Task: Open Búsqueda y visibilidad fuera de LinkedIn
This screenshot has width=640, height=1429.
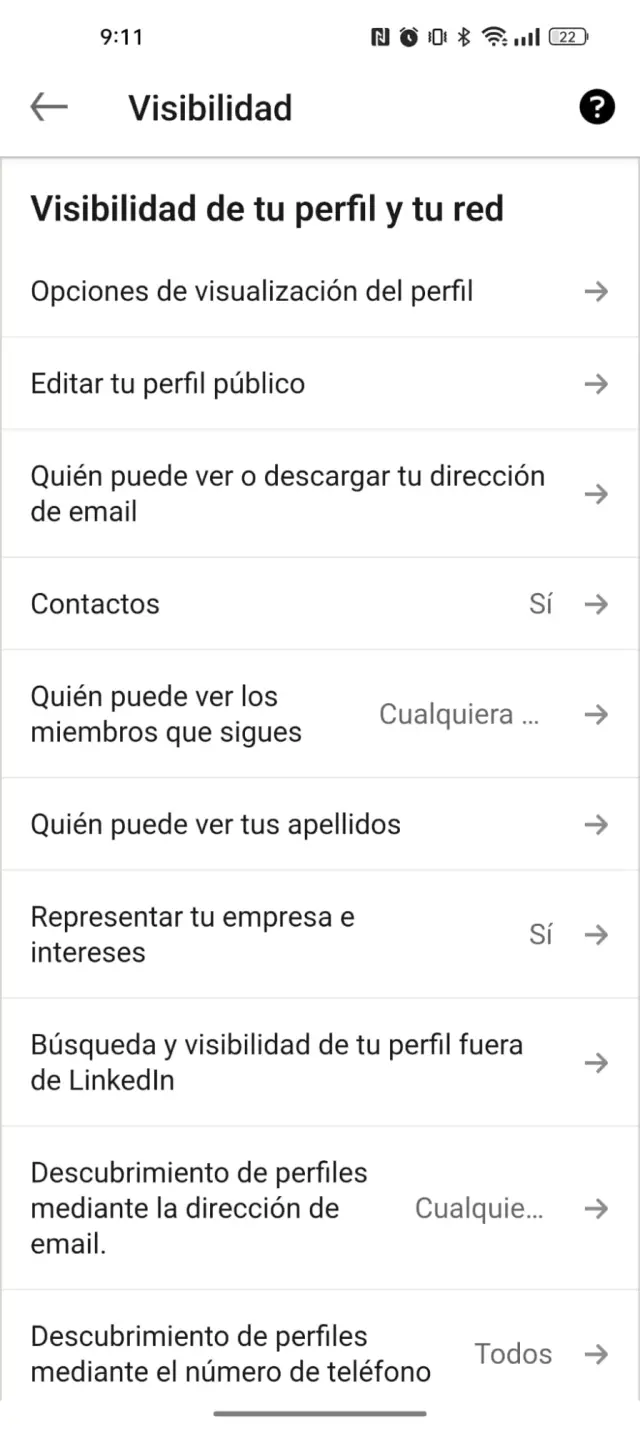Action: pyautogui.click(x=320, y=1062)
